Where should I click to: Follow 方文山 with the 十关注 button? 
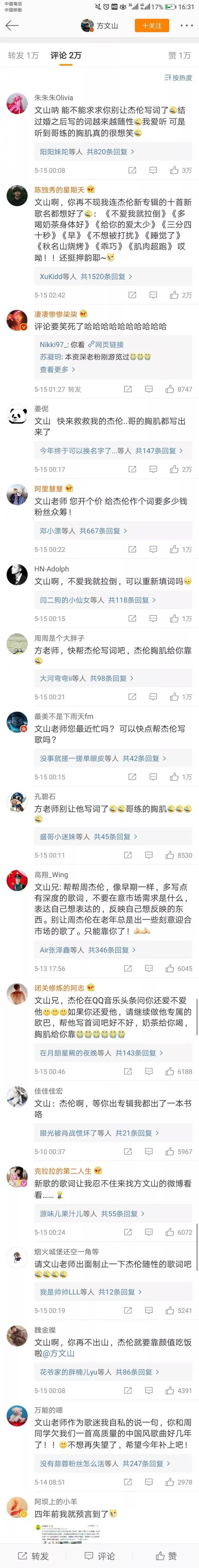(x=152, y=26)
